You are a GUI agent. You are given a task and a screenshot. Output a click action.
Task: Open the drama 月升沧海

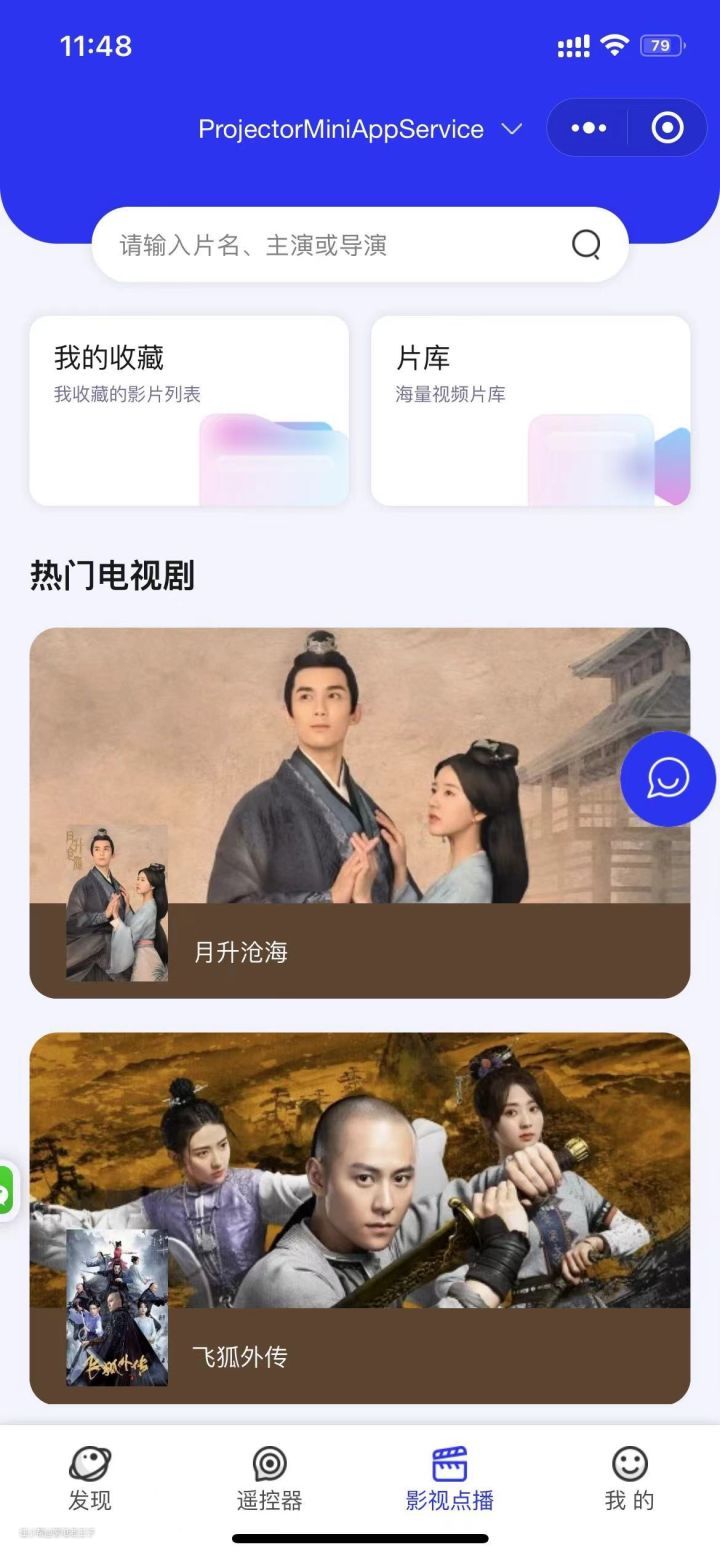coord(360,812)
